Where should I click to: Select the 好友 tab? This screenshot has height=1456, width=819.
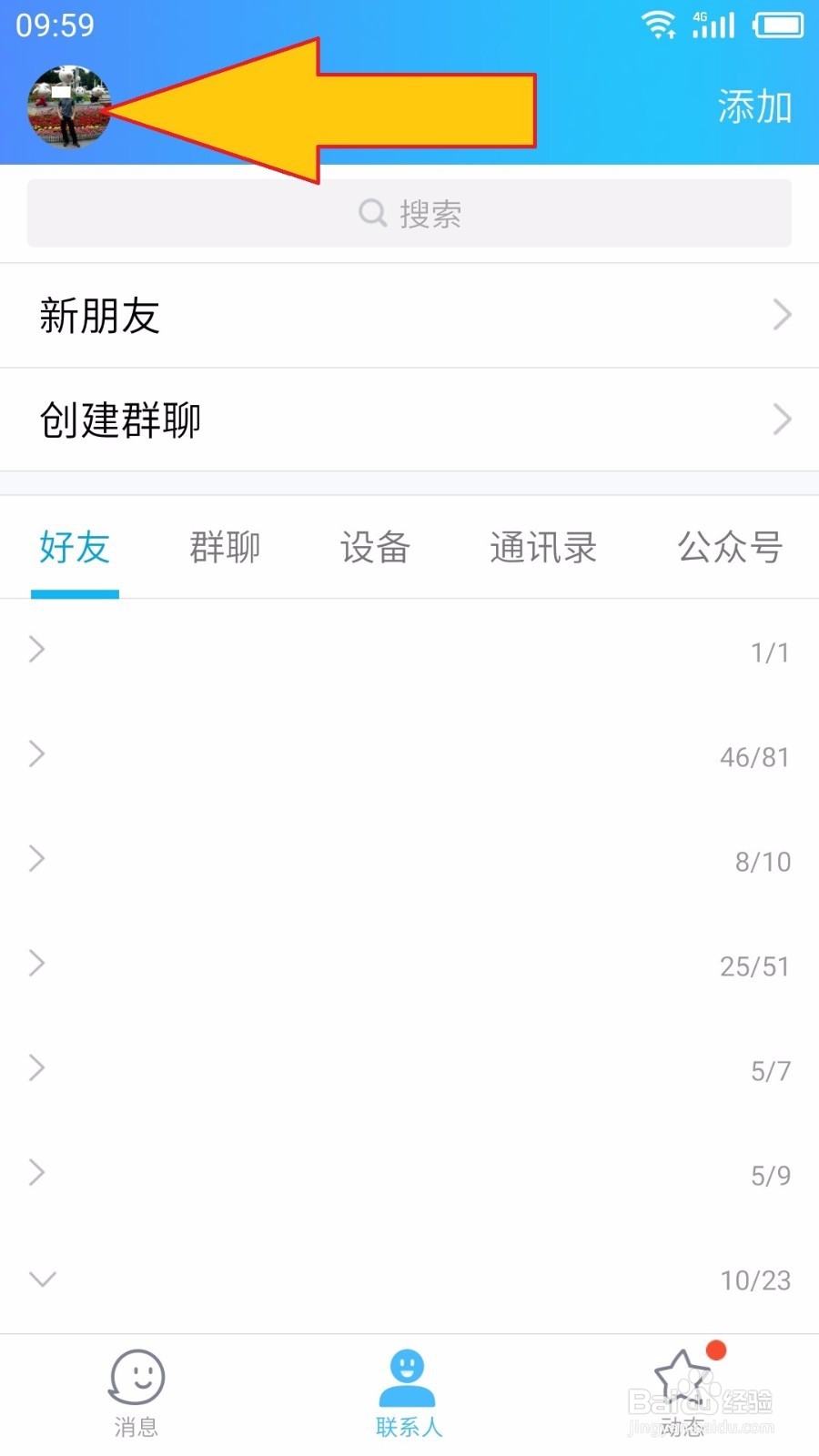pos(75,548)
